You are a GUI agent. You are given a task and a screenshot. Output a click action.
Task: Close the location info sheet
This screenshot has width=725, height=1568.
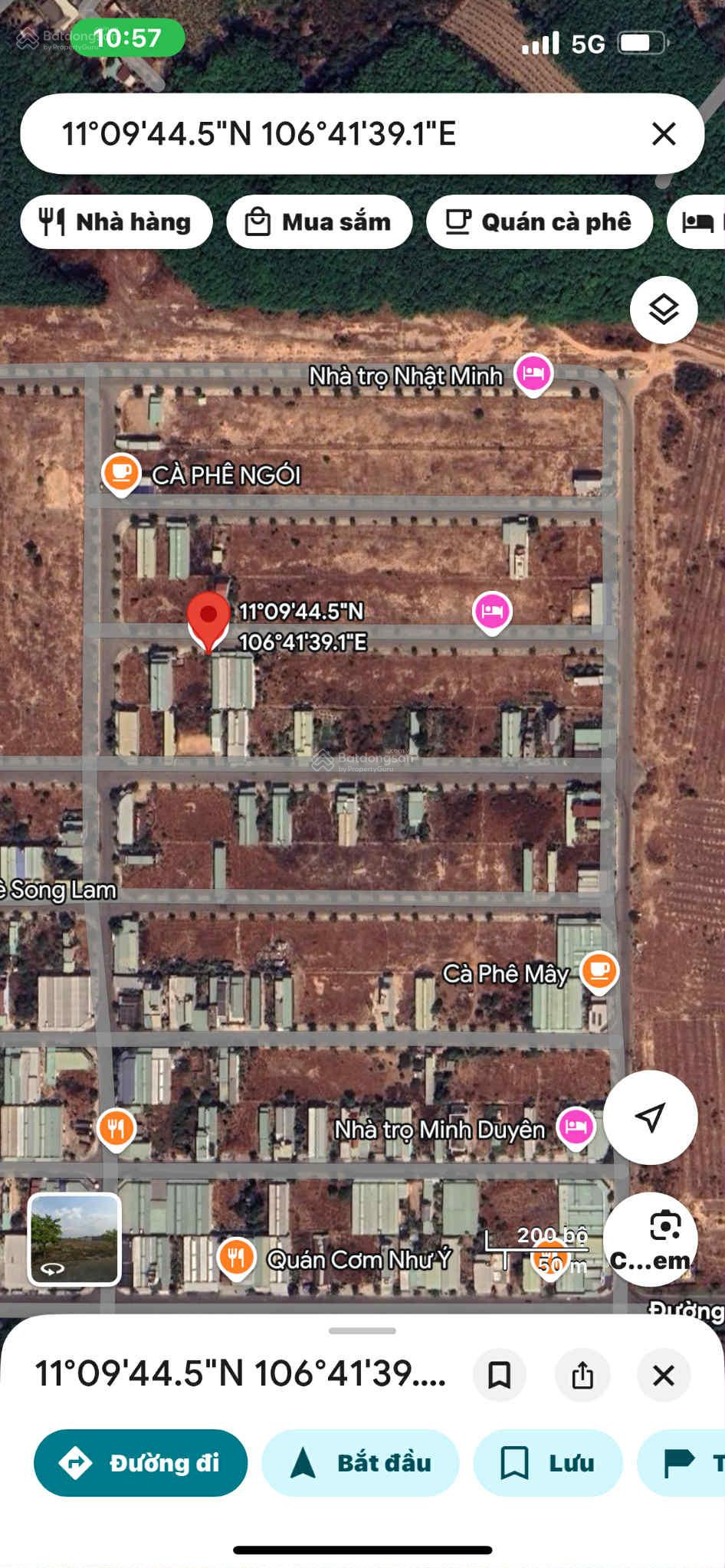pos(663,1375)
